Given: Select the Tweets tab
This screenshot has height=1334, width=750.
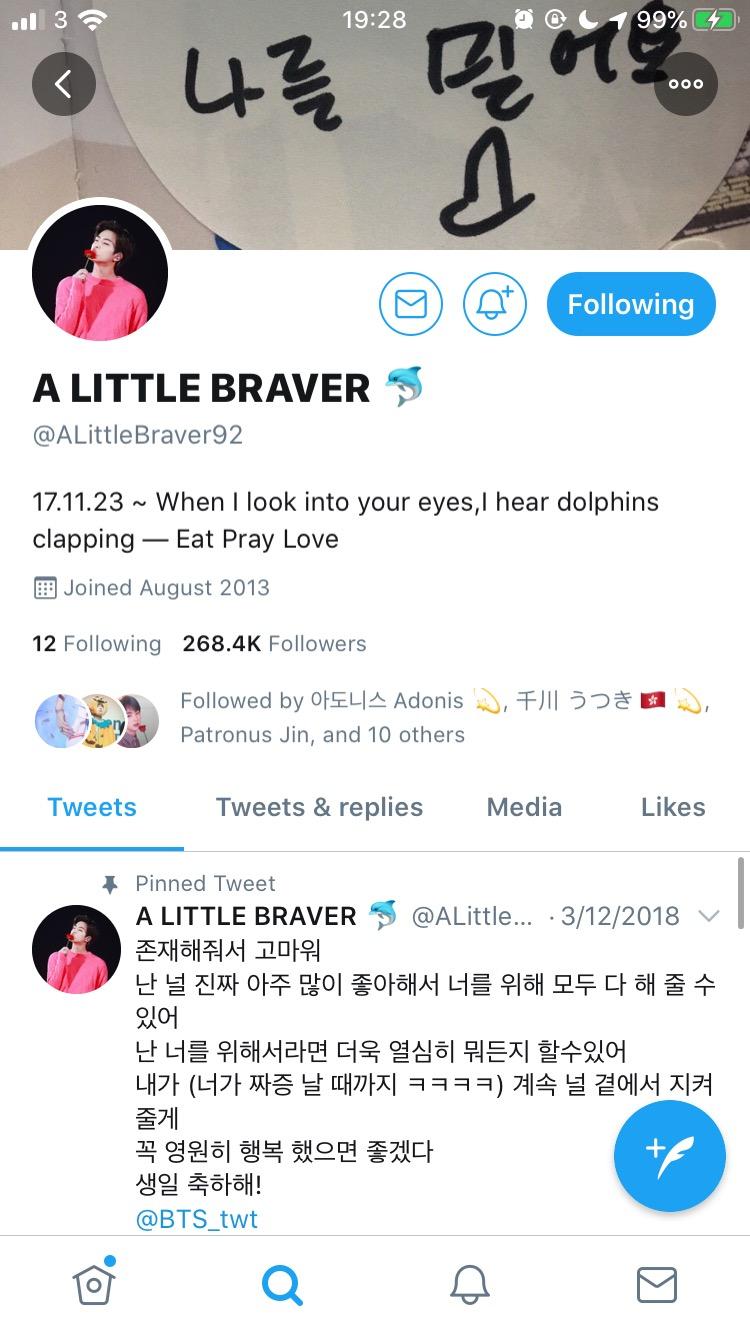Looking at the screenshot, I should tap(92, 807).
